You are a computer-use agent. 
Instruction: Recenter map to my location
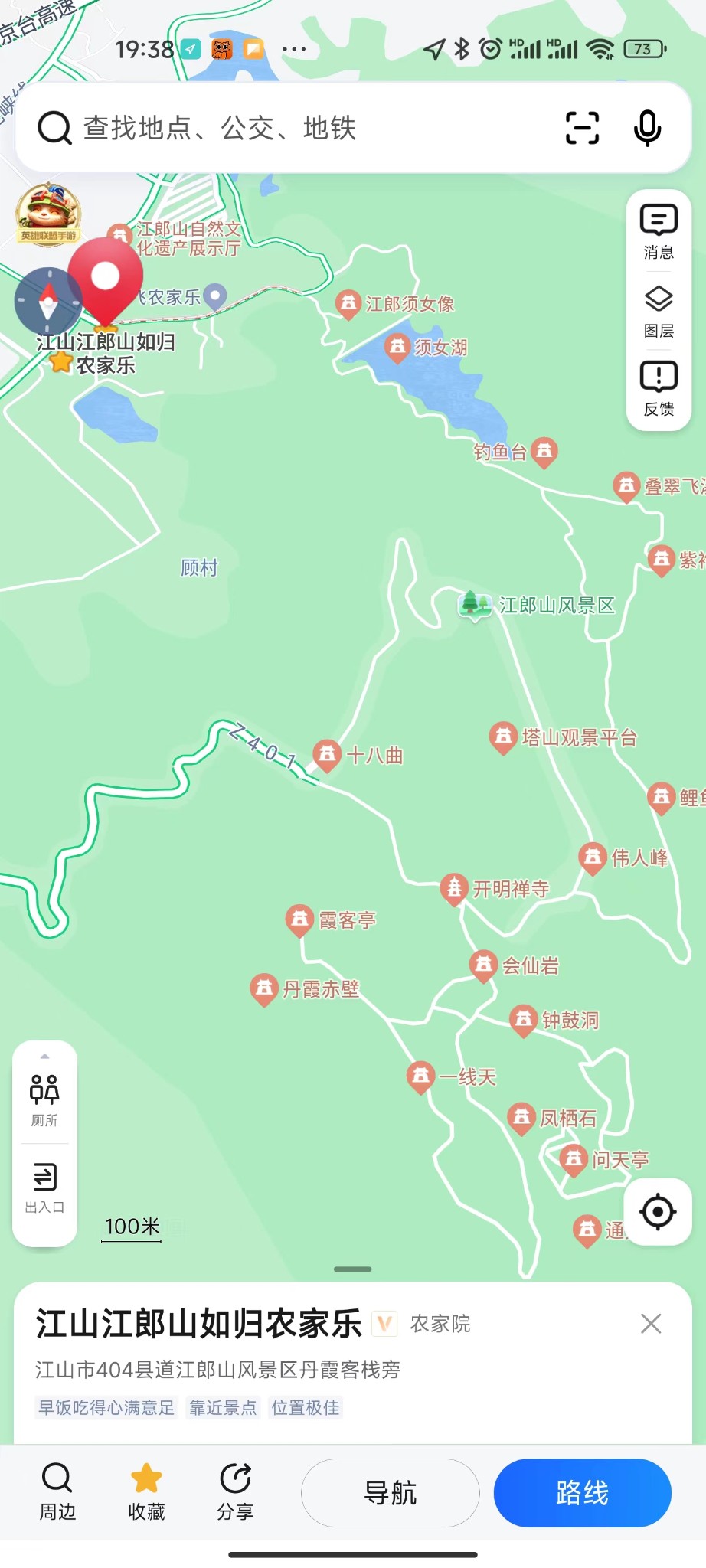tap(658, 1212)
